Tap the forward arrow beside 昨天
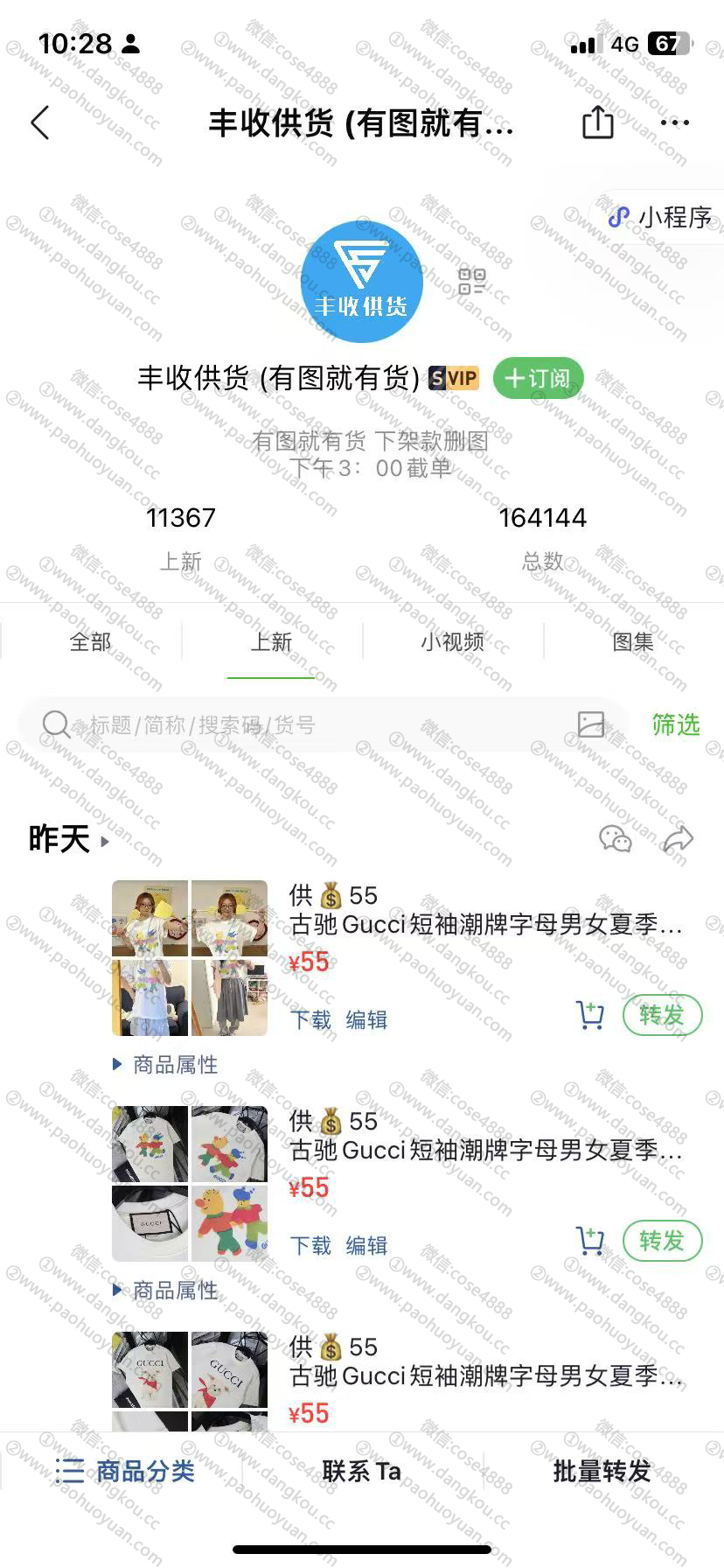The height and width of the screenshot is (1568, 724). [679, 839]
